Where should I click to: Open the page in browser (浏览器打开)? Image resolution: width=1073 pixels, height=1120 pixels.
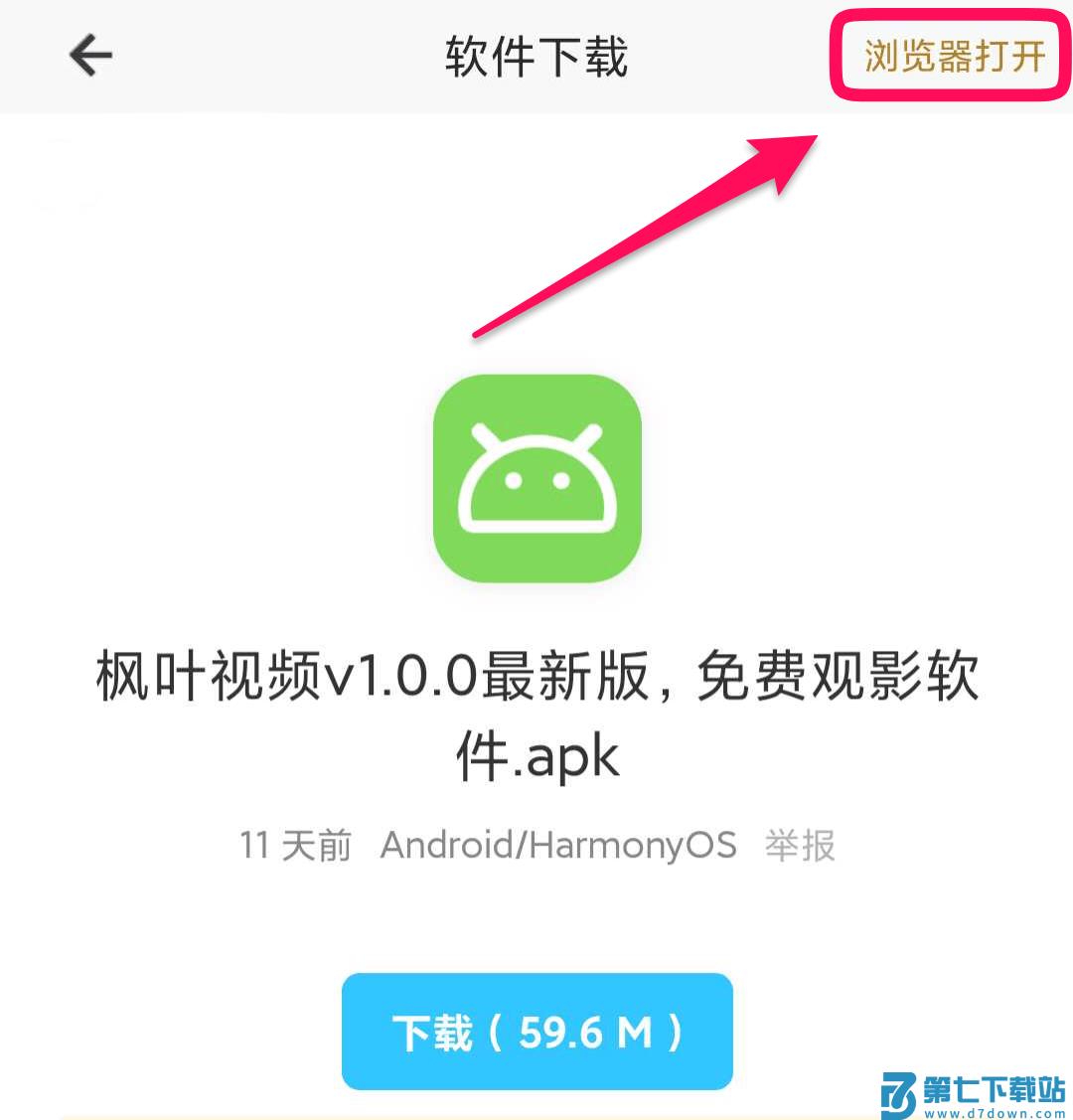(x=954, y=56)
